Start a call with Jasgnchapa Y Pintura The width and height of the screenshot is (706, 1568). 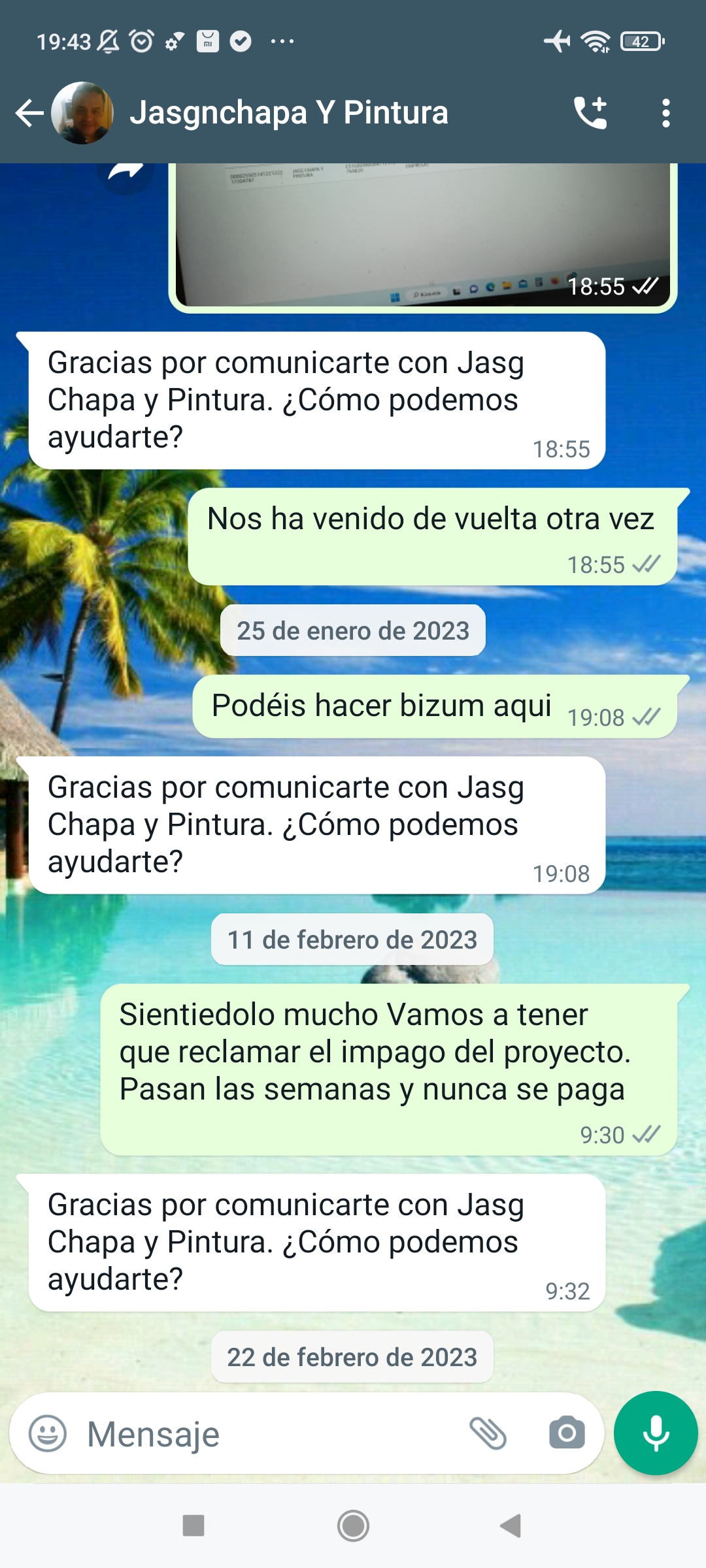pyautogui.click(x=591, y=113)
